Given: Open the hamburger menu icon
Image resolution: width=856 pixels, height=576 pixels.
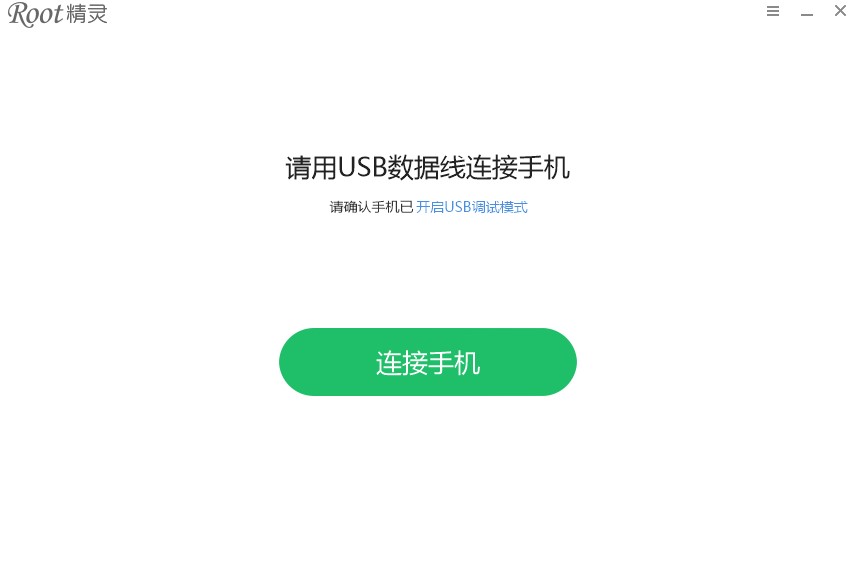Looking at the screenshot, I should (773, 11).
